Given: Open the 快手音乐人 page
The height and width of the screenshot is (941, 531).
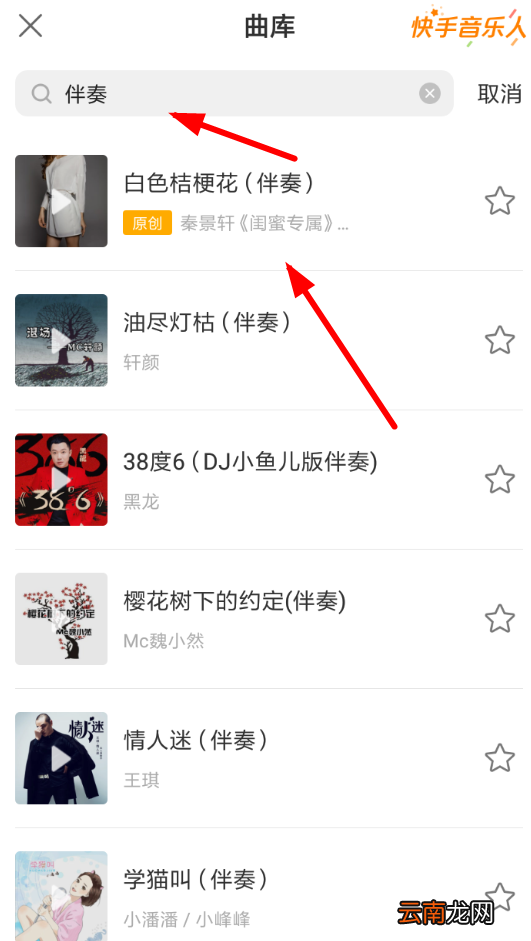Looking at the screenshot, I should 468,25.
